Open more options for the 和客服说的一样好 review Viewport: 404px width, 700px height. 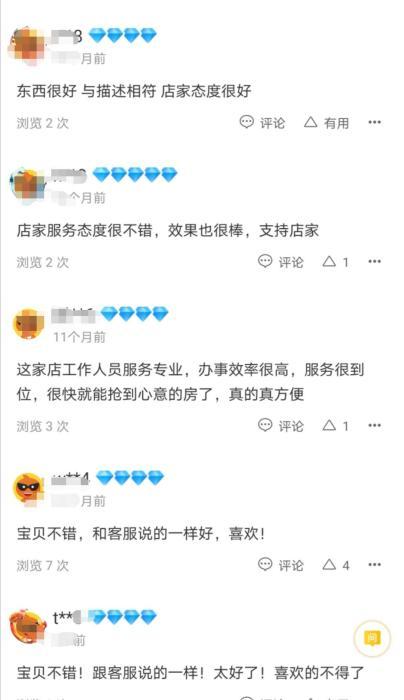[x=375, y=565]
